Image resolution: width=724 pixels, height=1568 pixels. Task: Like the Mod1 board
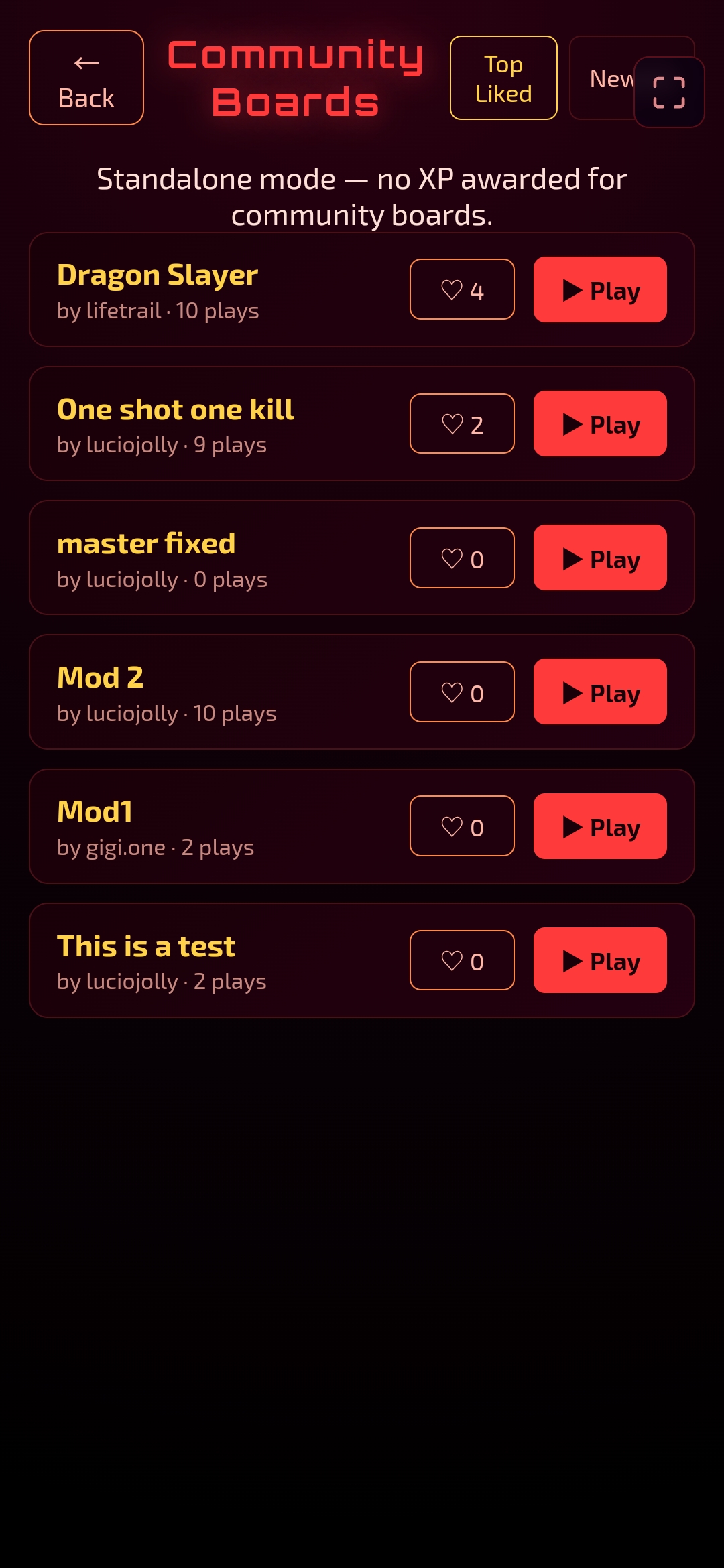pos(462,826)
